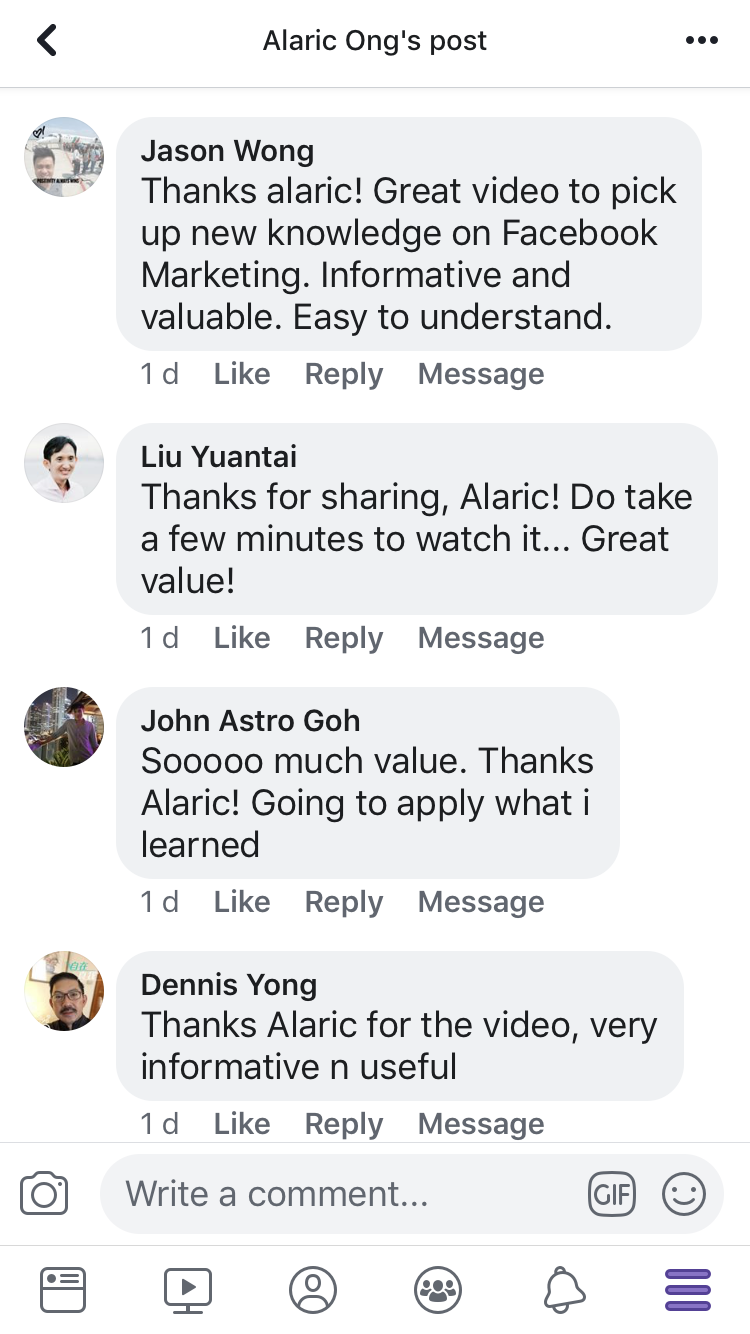Like Jason Wong's comment
Screen dimensions: 750x1334
[242, 374]
